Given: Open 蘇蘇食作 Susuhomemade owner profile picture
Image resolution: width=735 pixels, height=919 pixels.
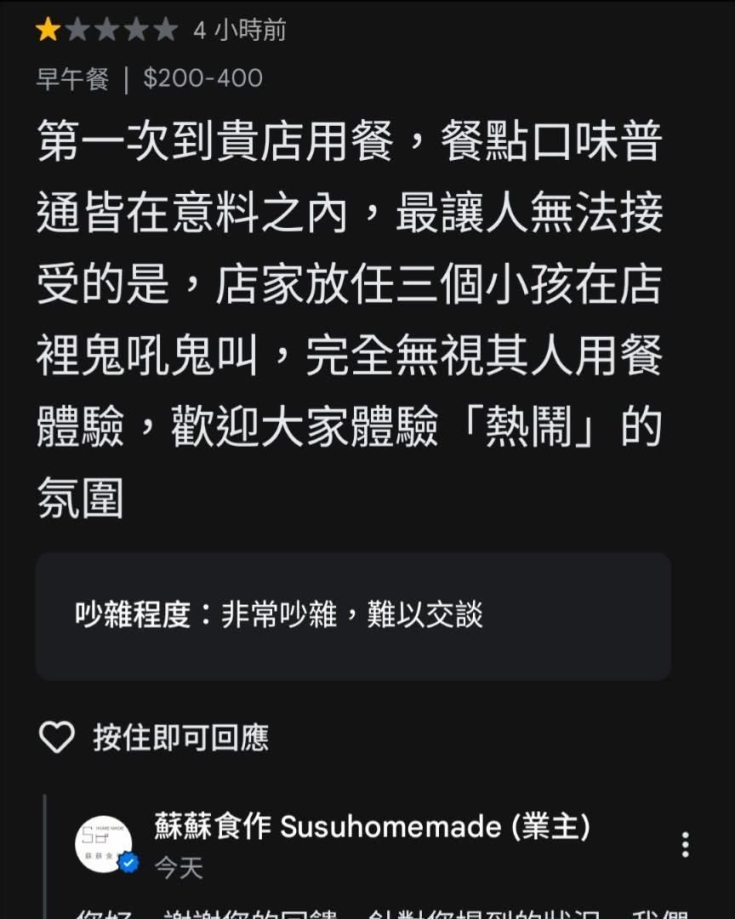Looking at the screenshot, I should point(104,843).
